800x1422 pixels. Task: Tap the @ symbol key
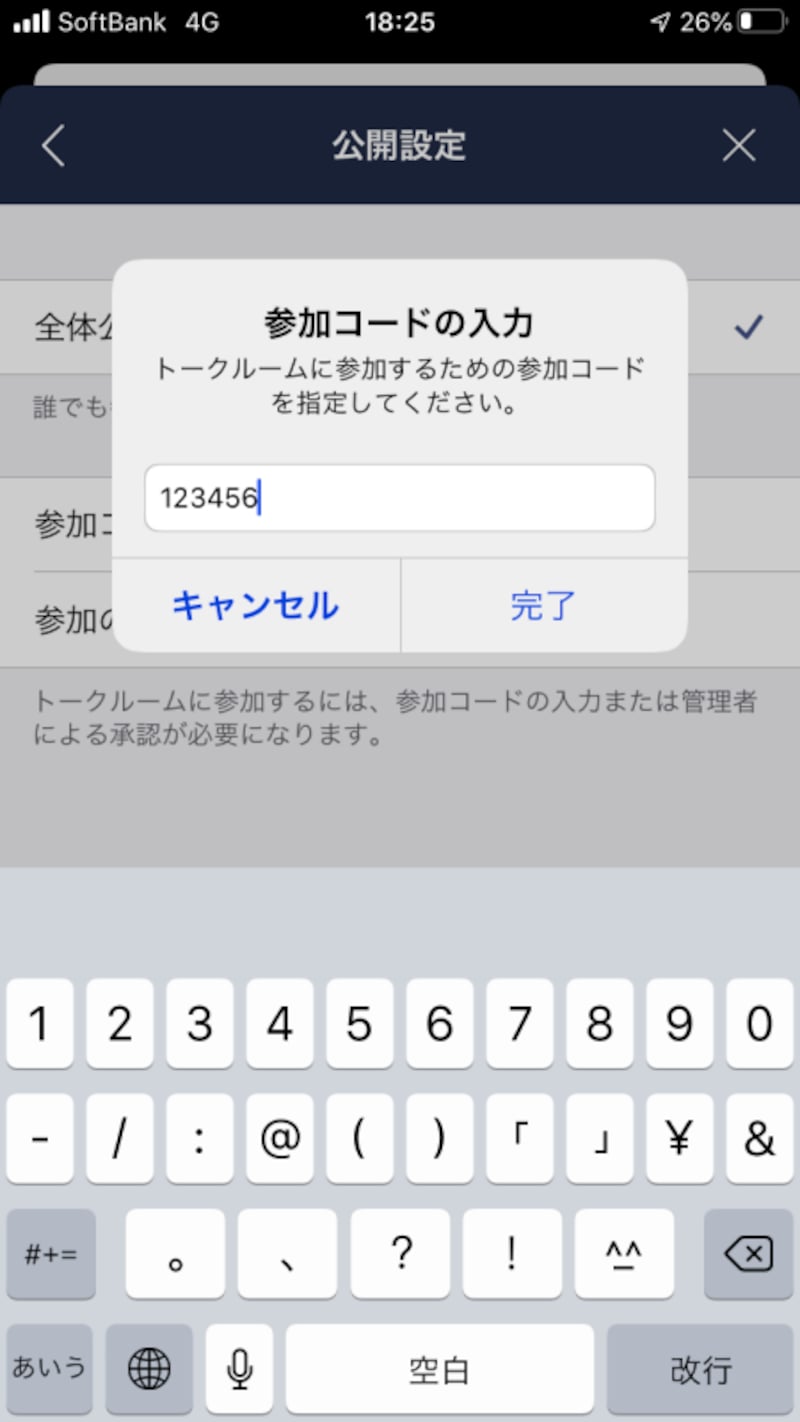click(x=280, y=1139)
